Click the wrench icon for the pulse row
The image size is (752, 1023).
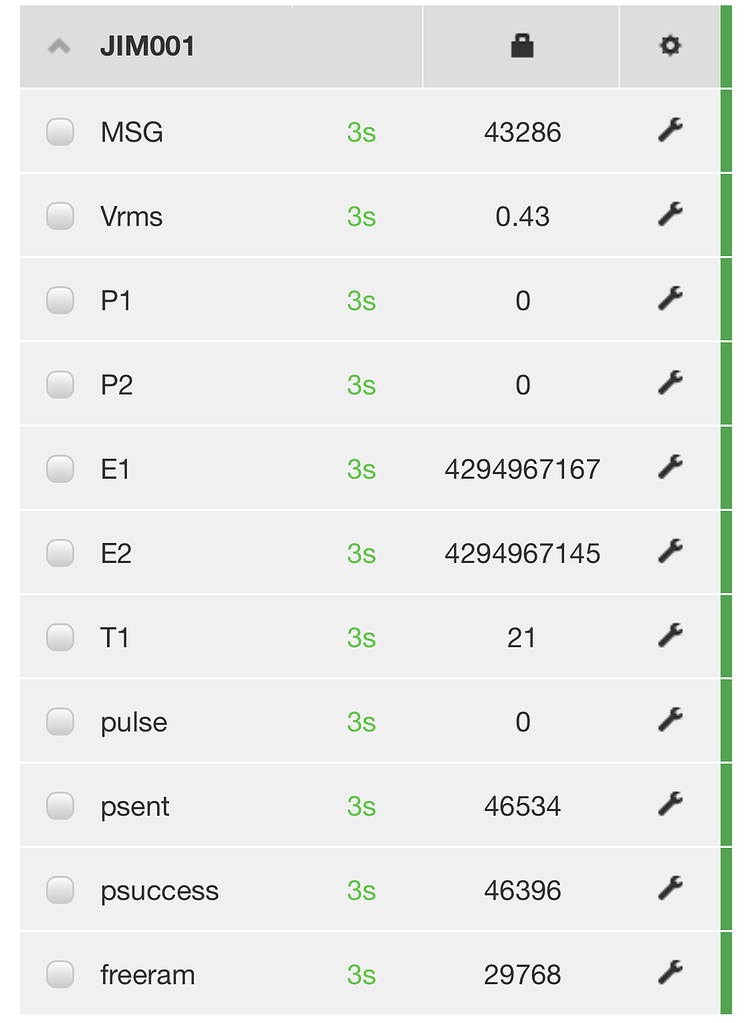[x=670, y=721]
